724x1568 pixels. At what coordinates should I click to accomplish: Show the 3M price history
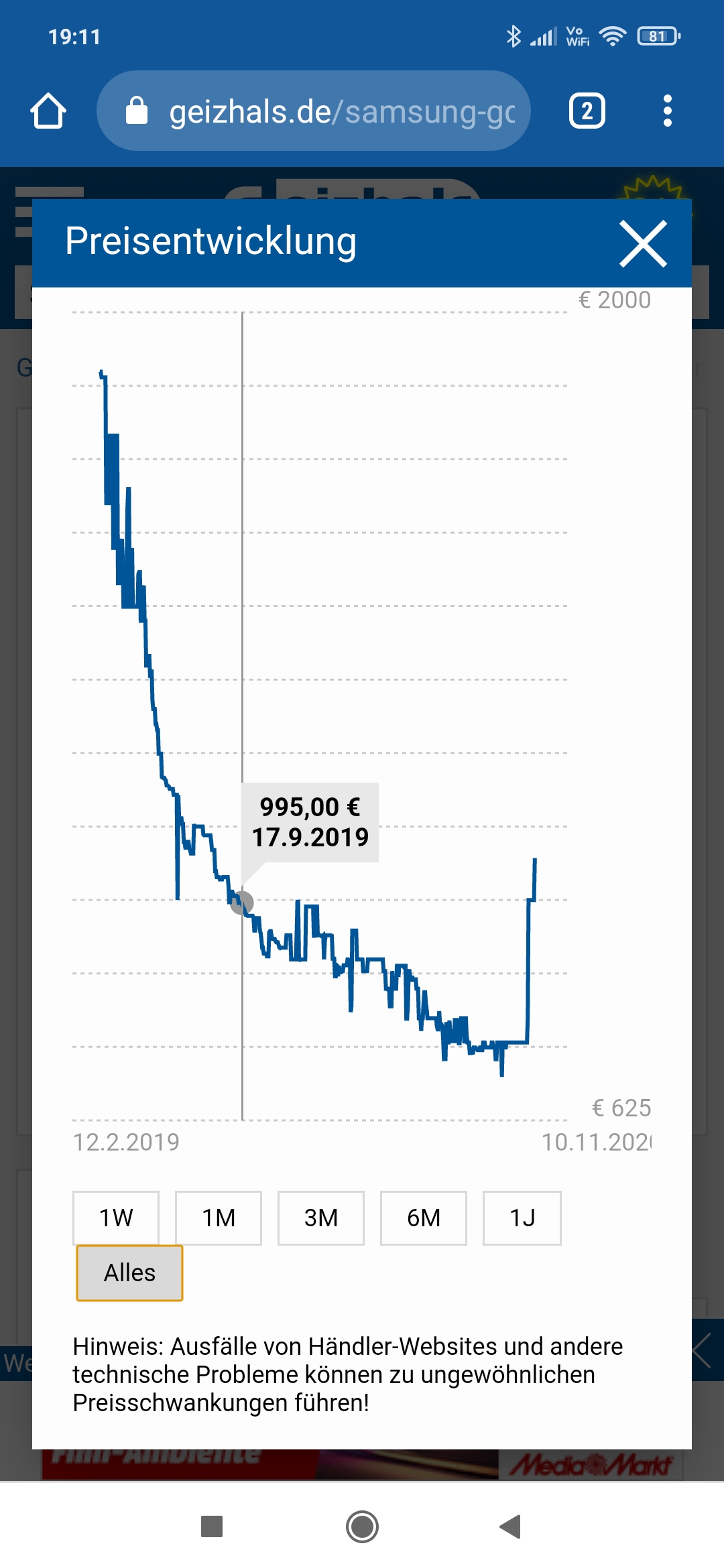pyautogui.click(x=321, y=1218)
